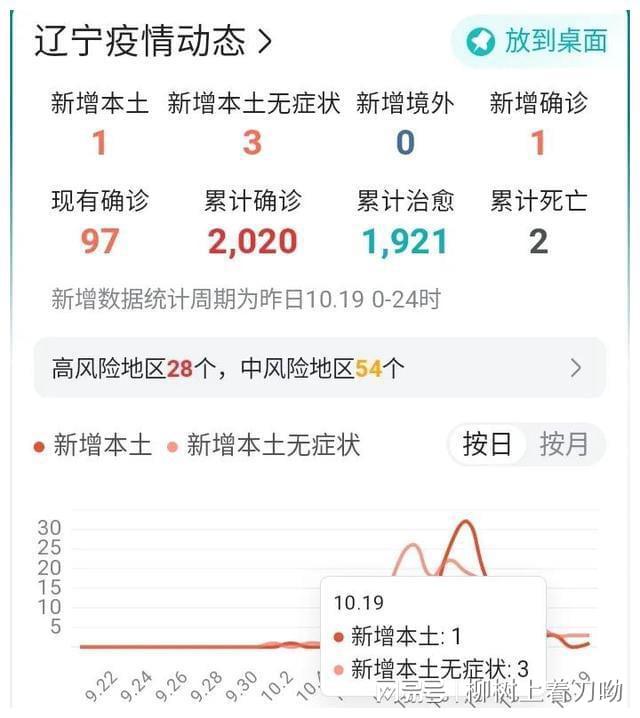This screenshot has height=718, width=640.
Task: Toggle the 新增本土 legend series
Action: click(x=92, y=445)
